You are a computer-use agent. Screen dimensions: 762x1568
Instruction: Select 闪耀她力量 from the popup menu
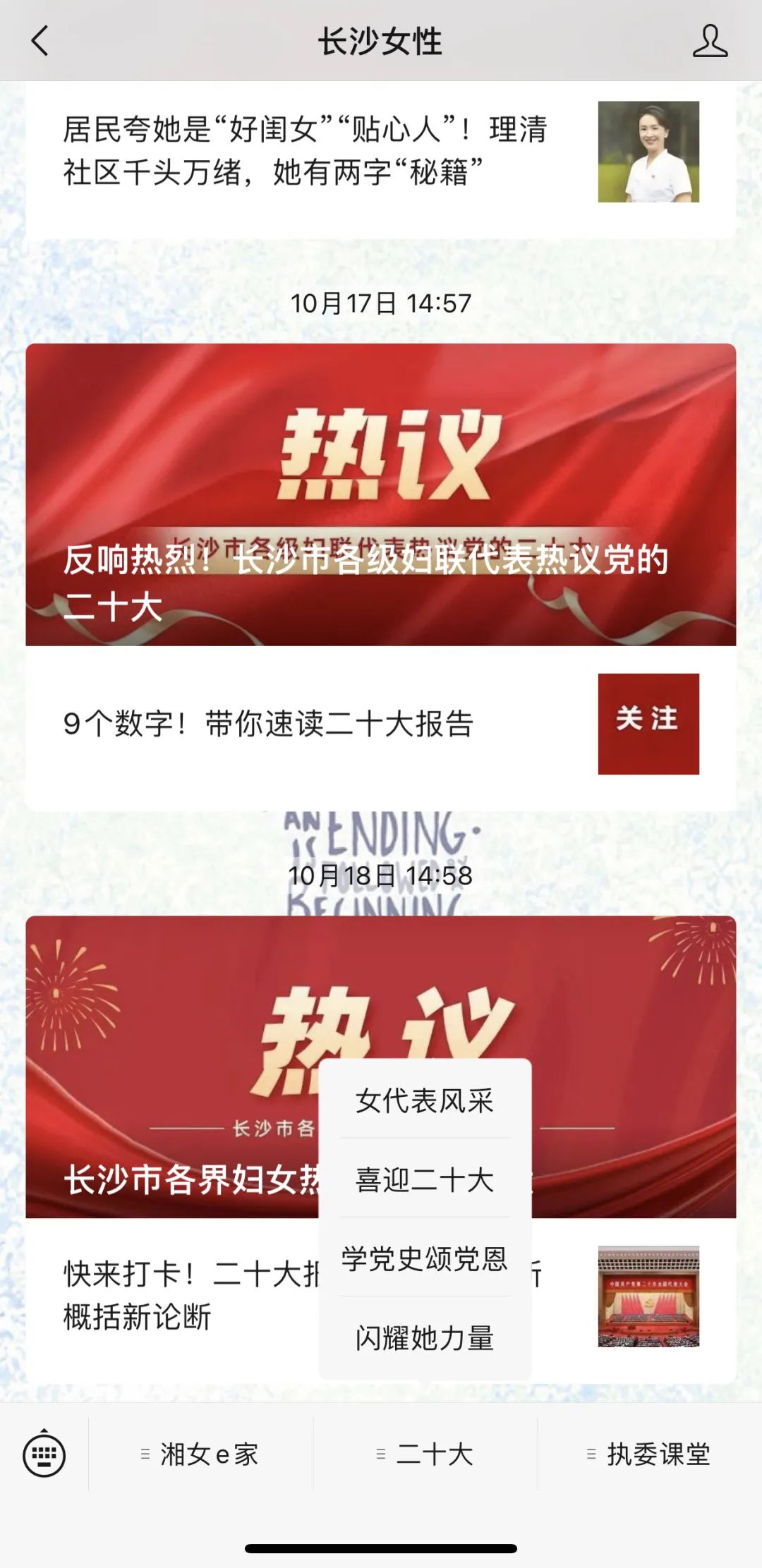[425, 1338]
